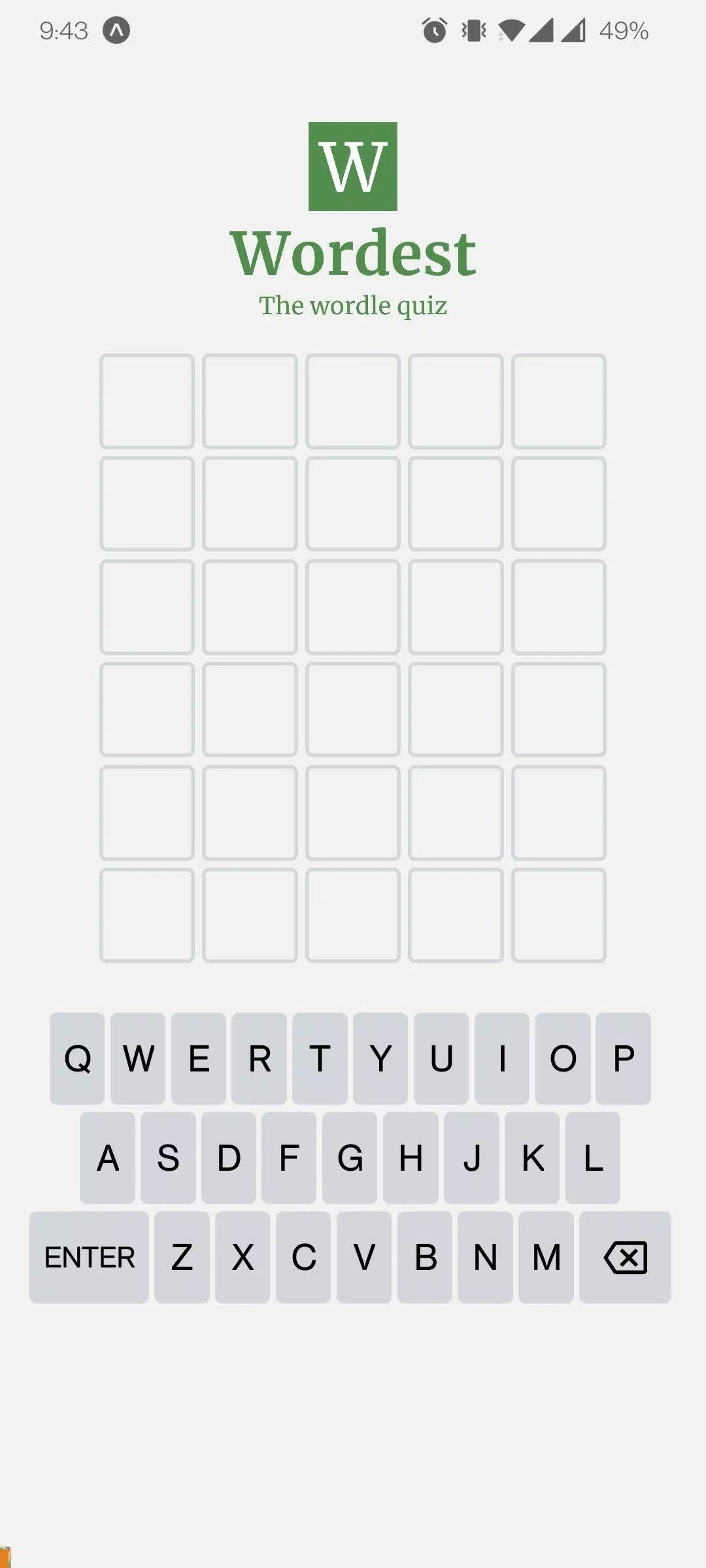Enter the letter H
The width and height of the screenshot is (706, 1568).
[x=411, y=1158]
